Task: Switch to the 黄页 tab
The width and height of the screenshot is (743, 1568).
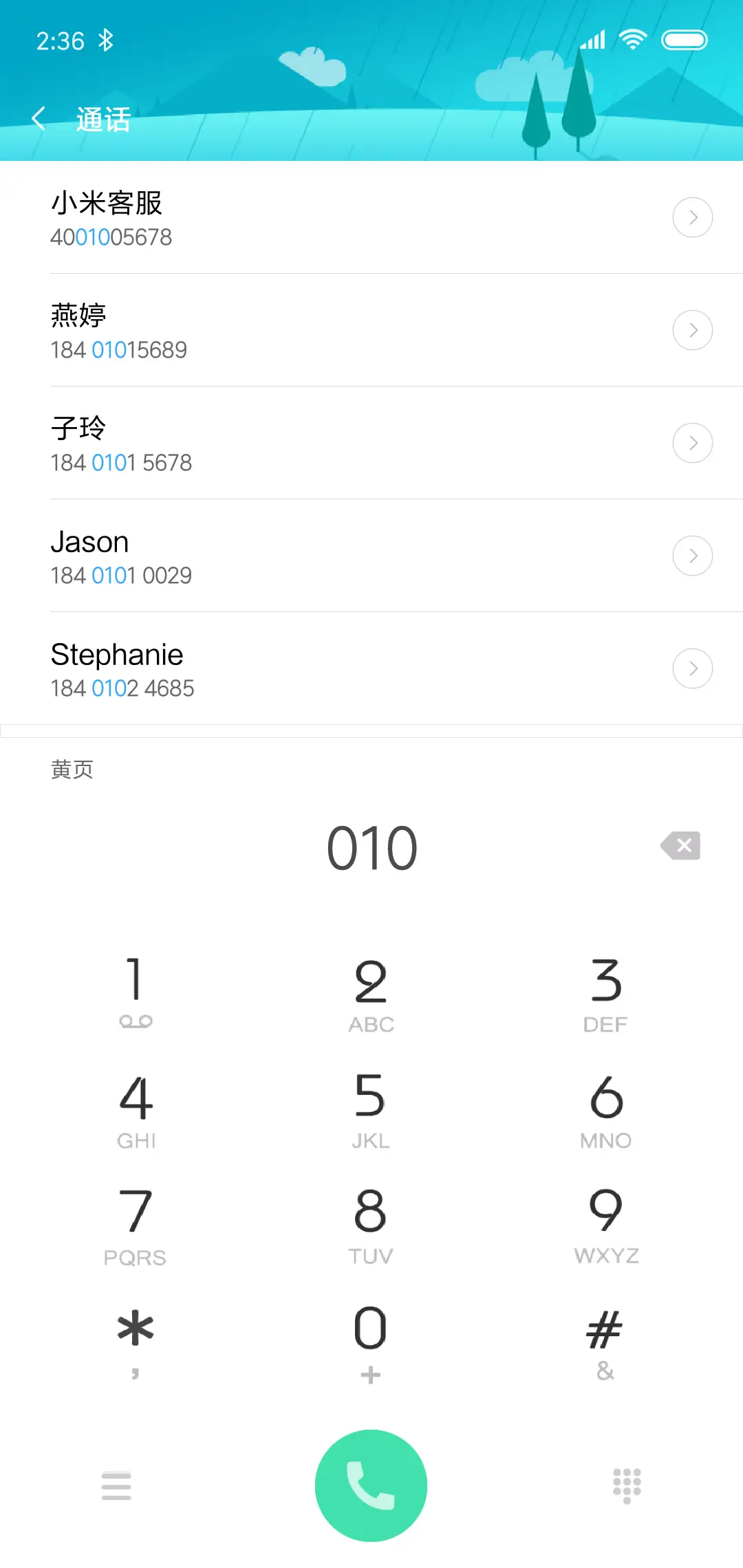Action: tap(71, 770)
